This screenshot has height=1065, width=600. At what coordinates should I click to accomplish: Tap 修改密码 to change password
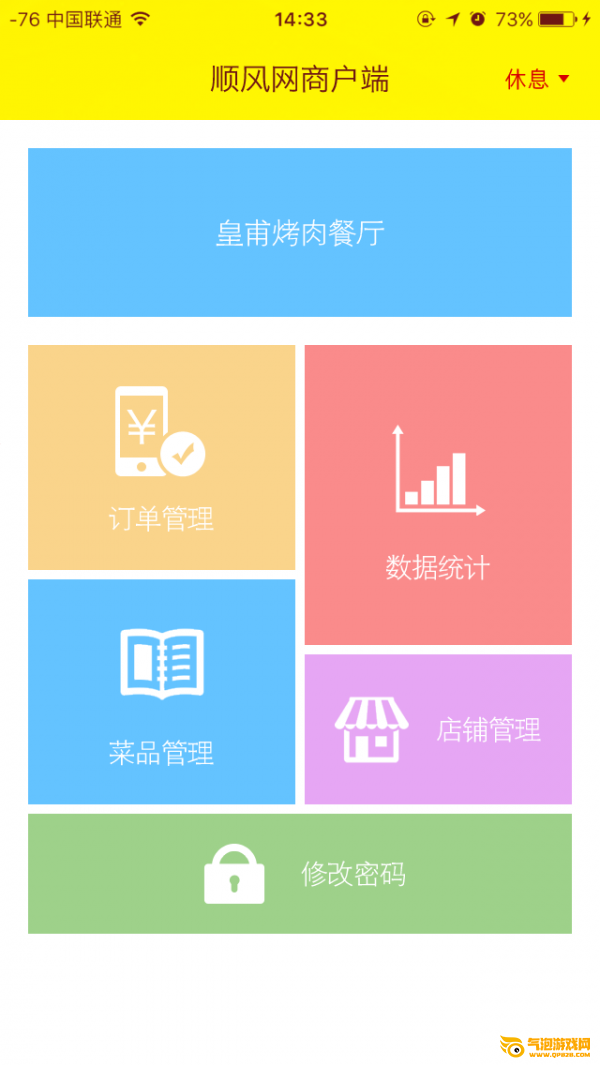[x=300, y=874]
